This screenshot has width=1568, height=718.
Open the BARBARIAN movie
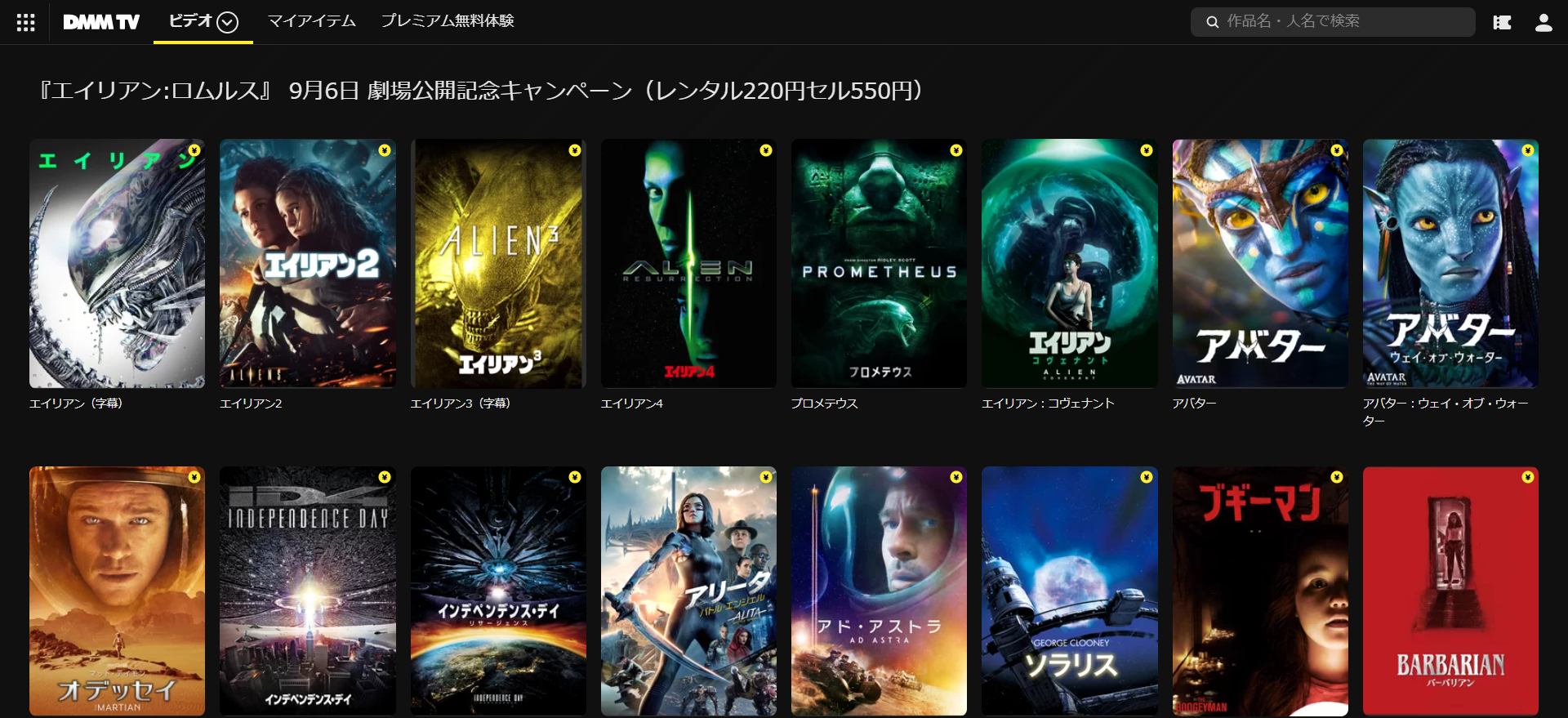point(1450,591)
